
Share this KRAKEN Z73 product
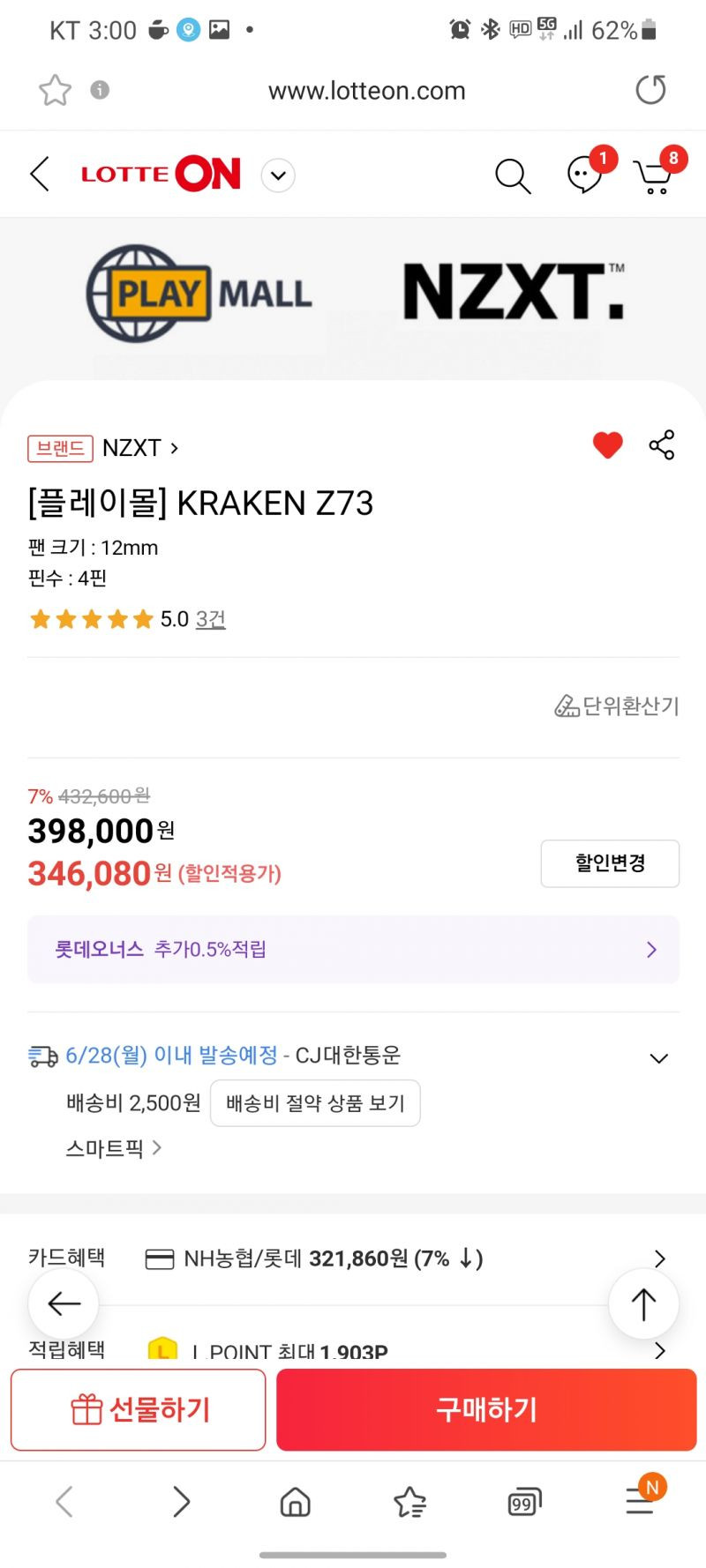point(662,445)
